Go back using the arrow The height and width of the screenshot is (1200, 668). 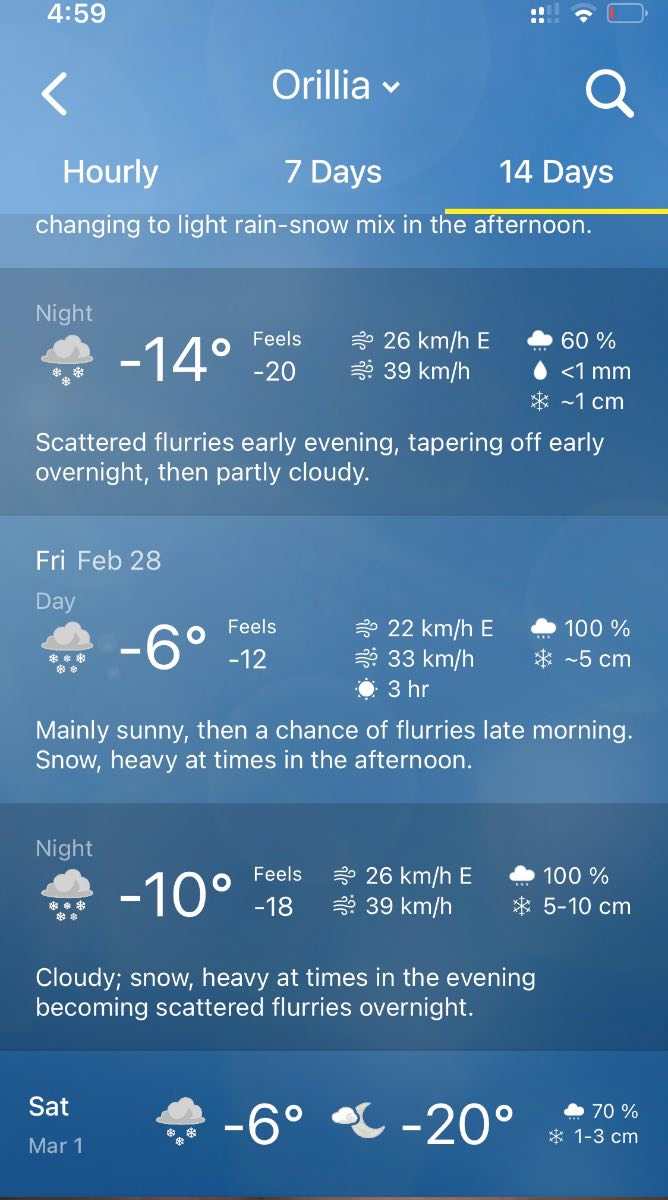click(54, 94)
